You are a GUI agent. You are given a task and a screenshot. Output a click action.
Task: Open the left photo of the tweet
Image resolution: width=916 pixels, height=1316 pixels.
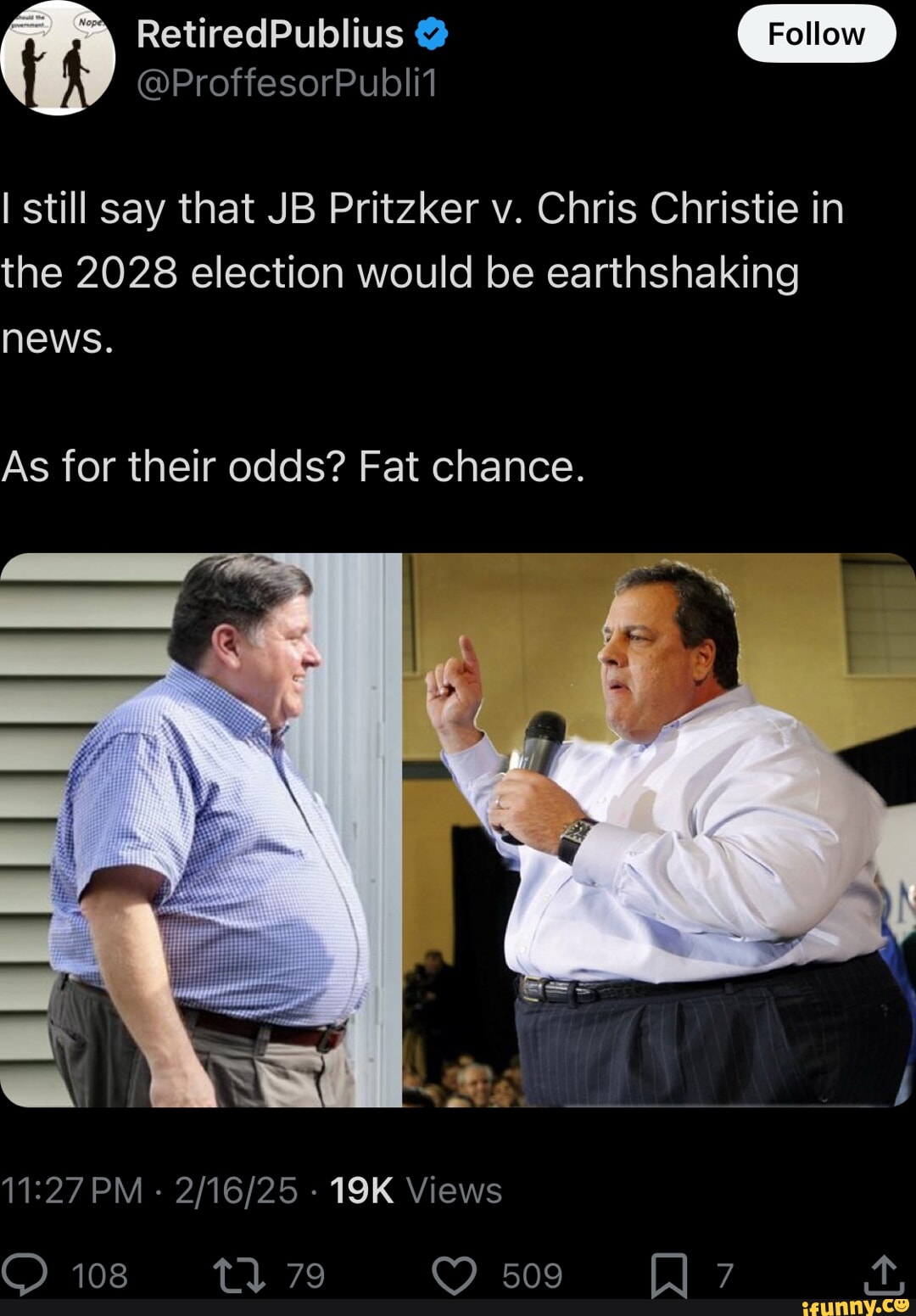click(x=201, y=830)
